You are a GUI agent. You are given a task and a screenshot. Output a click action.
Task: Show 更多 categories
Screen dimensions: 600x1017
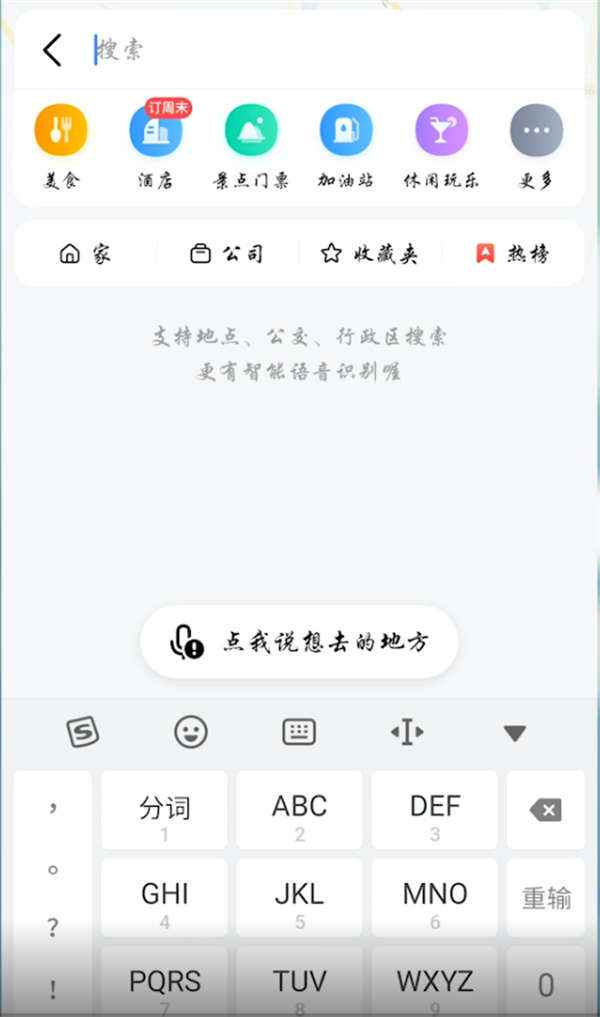536,145
